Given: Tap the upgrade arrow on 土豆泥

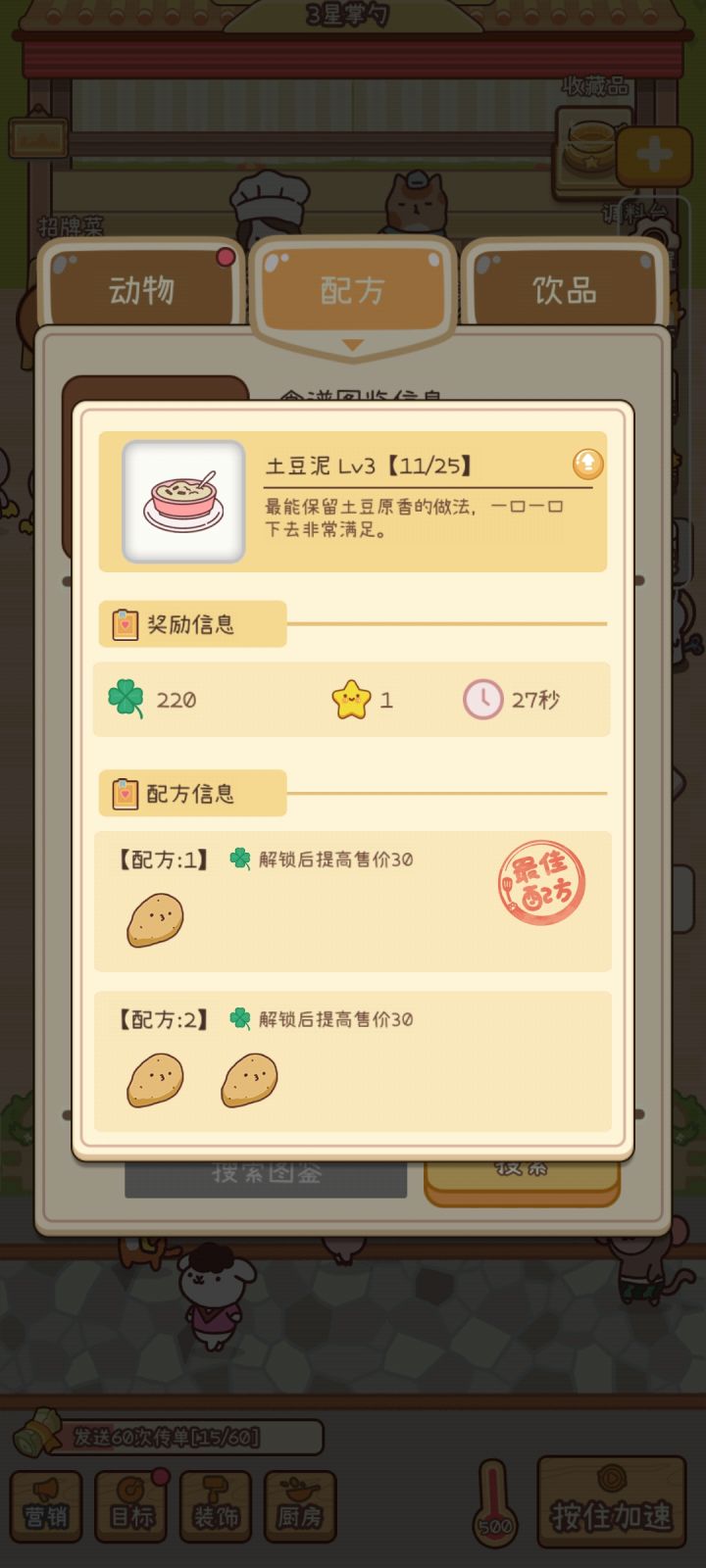Looking at the screenshot, I should click(586, 464).
